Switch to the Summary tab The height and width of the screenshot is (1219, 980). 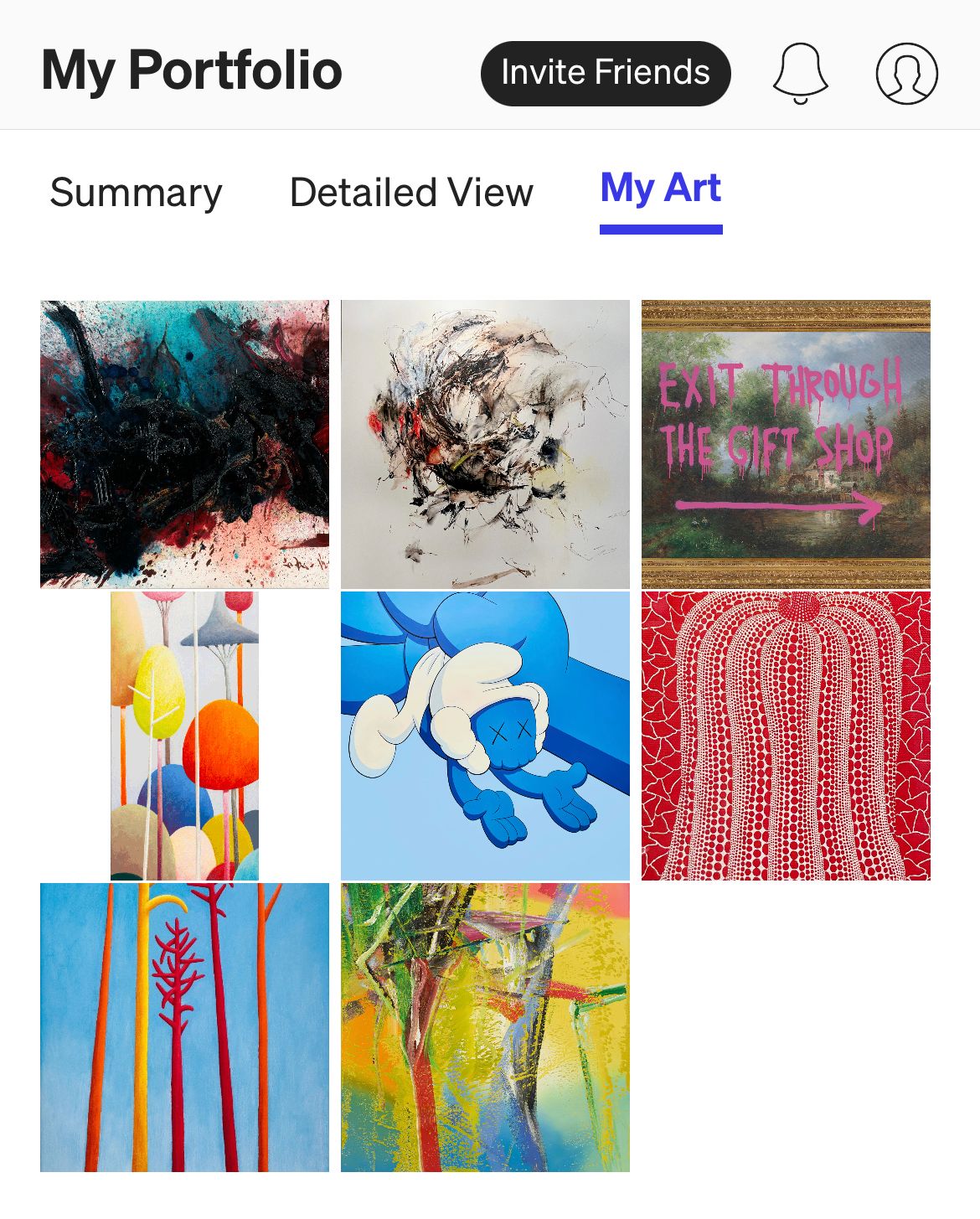tap(137, 193)
